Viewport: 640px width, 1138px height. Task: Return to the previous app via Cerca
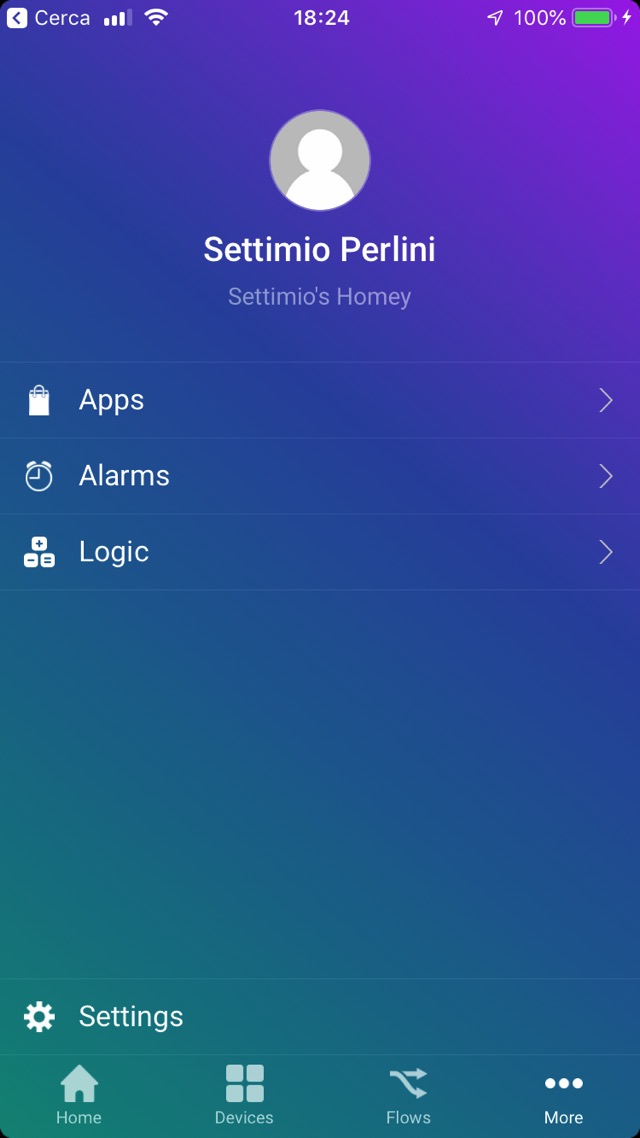[48, 18]
